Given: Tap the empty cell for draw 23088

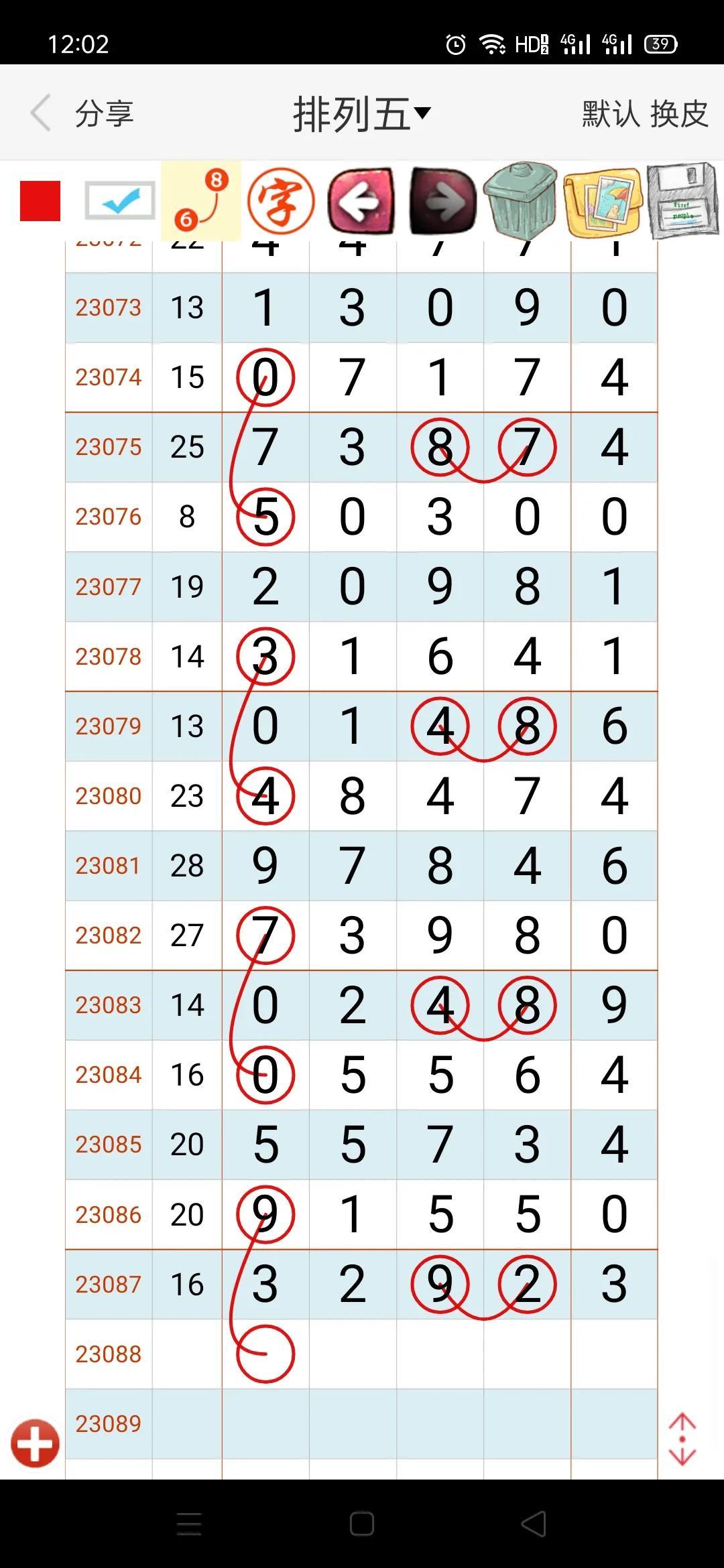Looking at the screenshot, I should tap(187, 1354).
